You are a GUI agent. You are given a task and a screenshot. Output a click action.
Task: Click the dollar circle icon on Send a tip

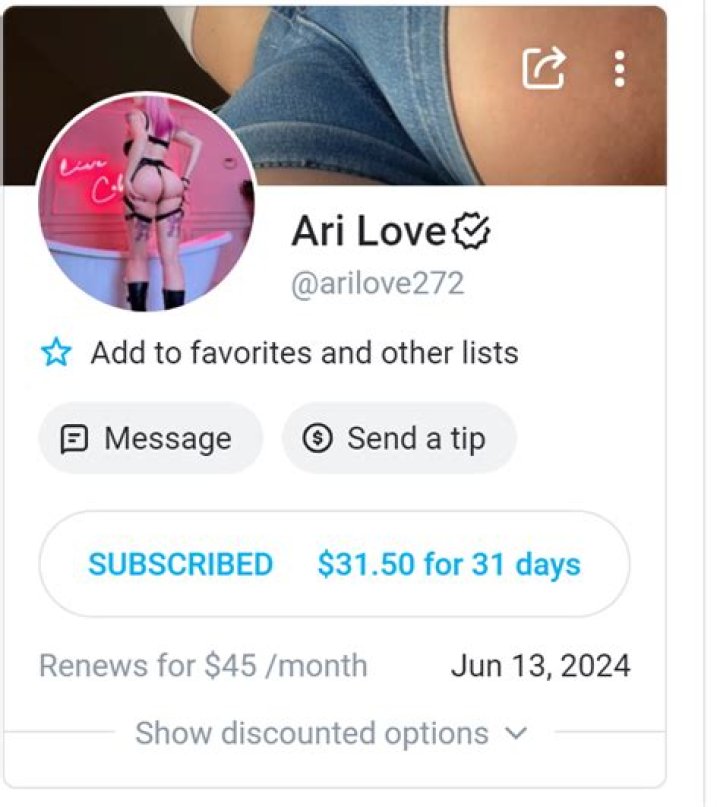pos(317,437)
